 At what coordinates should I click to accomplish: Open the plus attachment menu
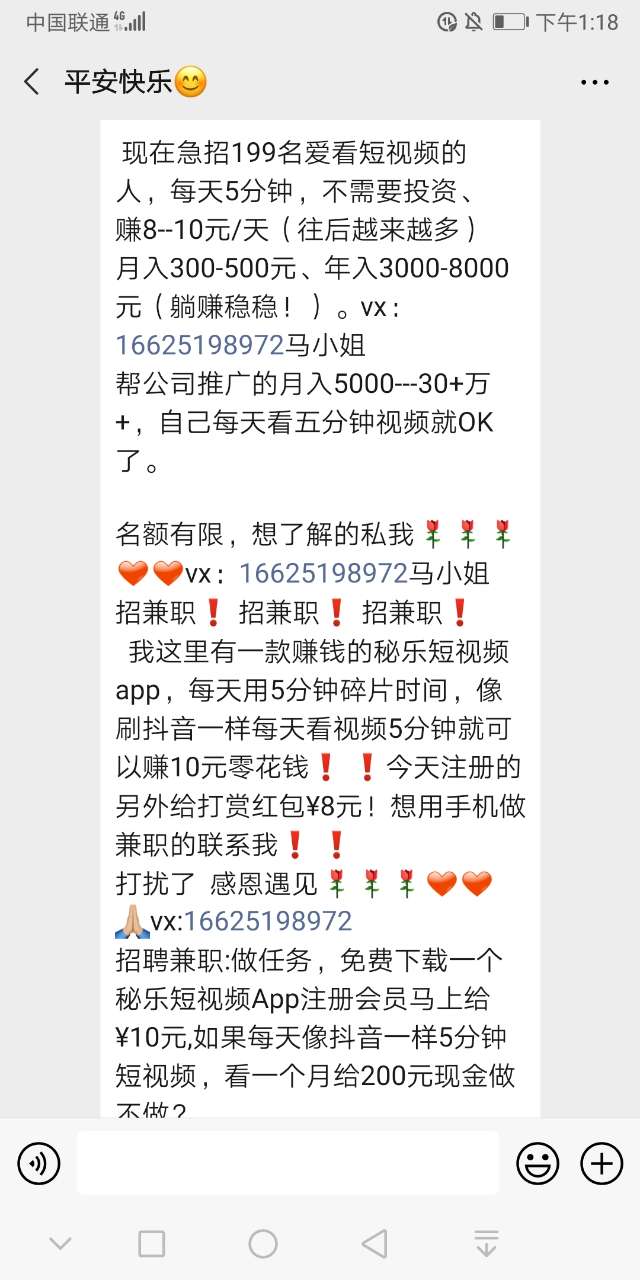click(x=601, y=1163)
